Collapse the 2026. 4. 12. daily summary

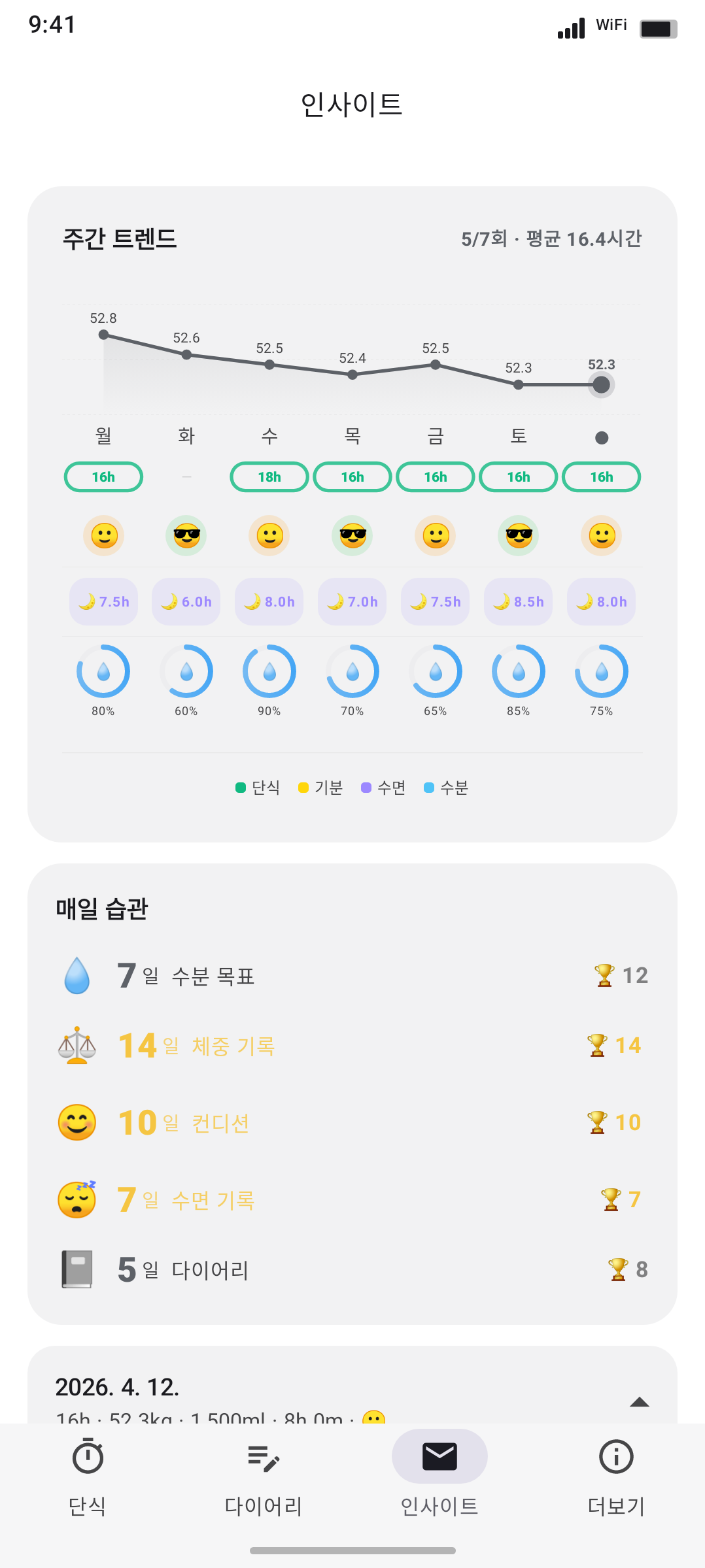(639, 1402)
